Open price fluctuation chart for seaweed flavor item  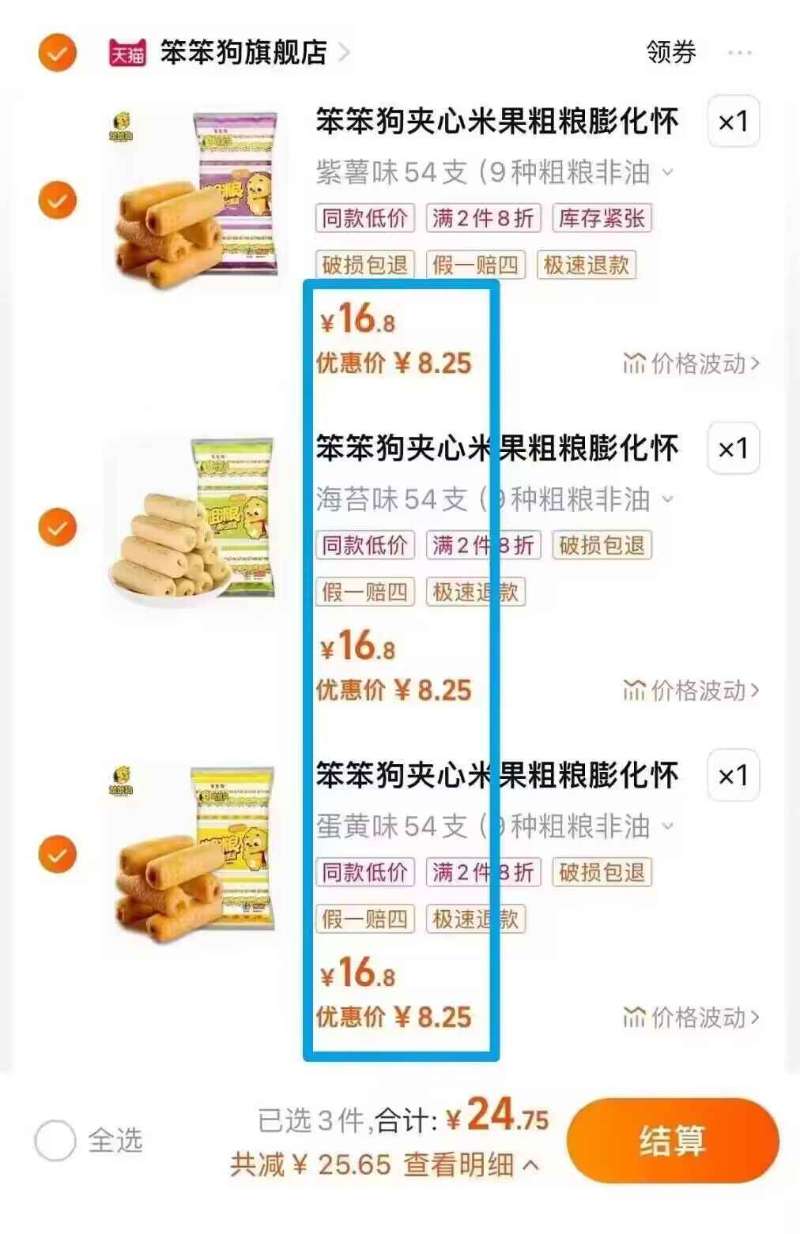[692, 693]
